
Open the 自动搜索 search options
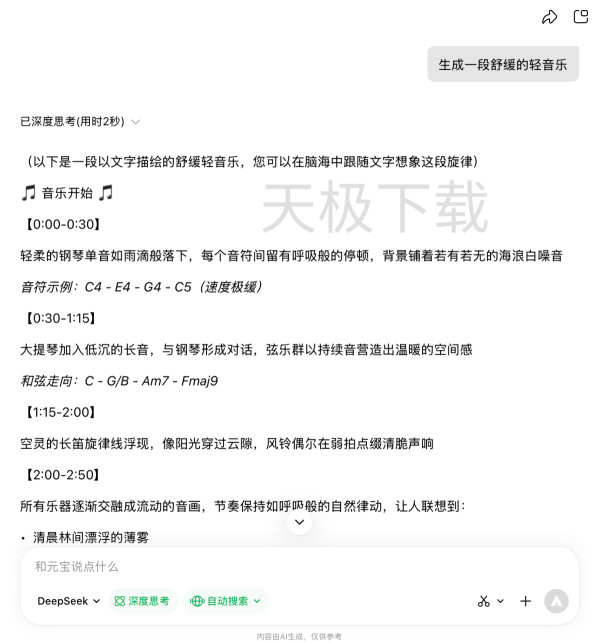(x=226, y=601)
